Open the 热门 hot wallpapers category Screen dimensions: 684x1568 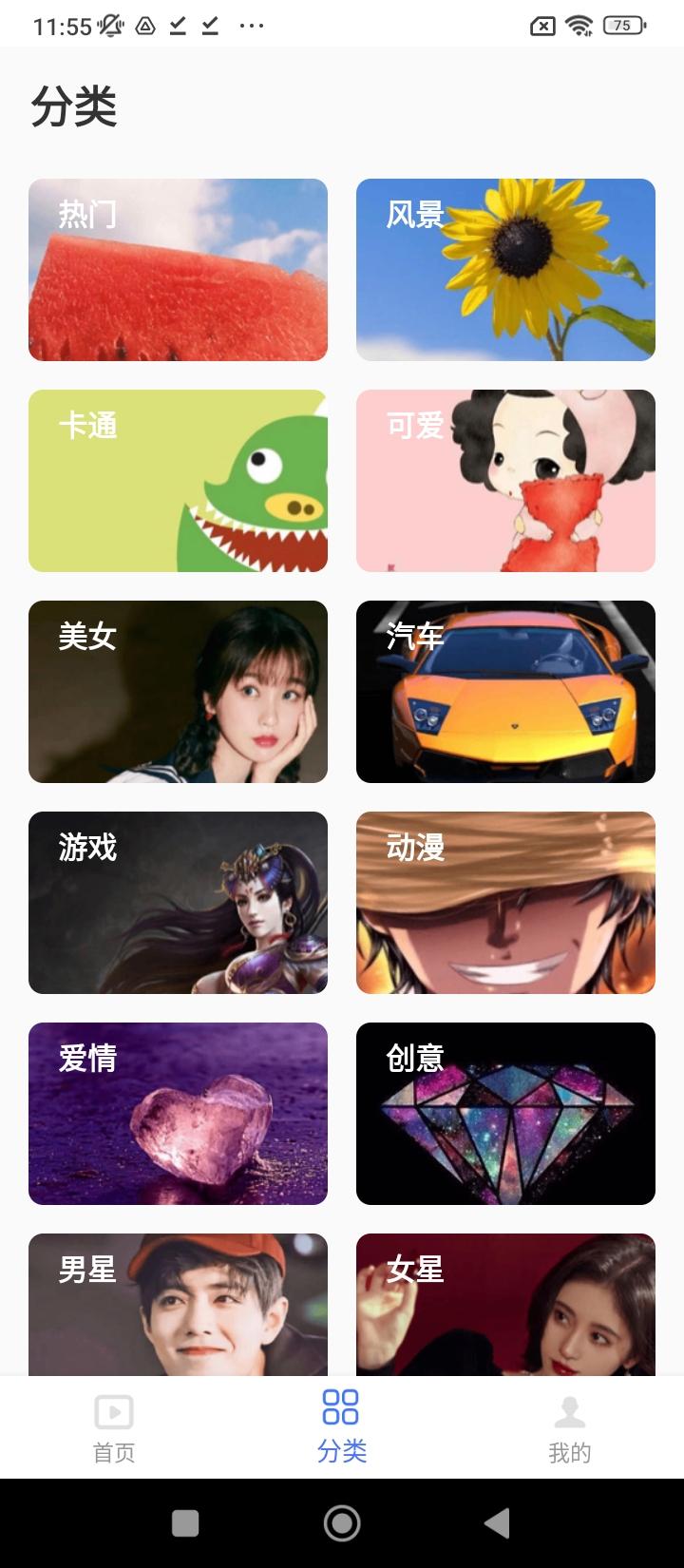[178, 269]
